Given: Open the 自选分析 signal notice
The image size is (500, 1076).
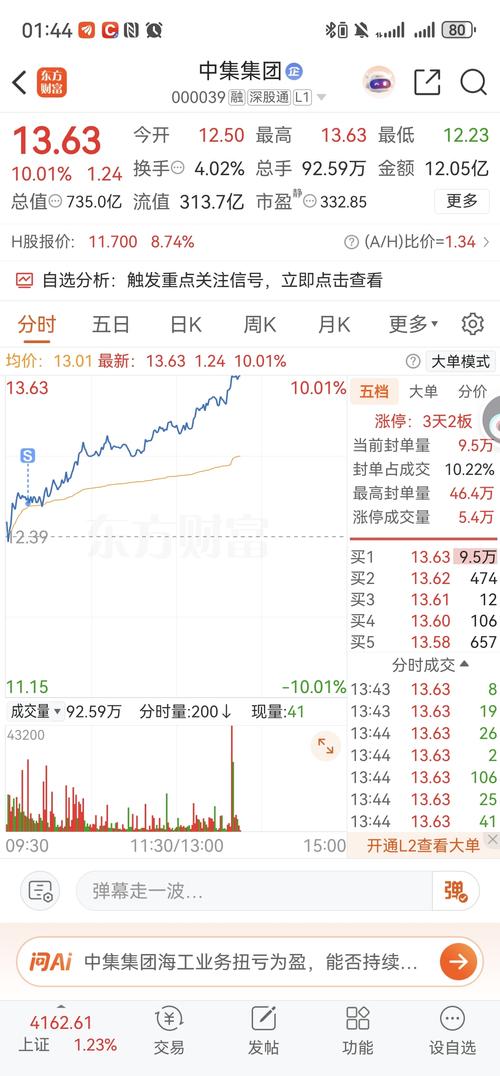Looking at the screenshot, I should pos(199,280).
